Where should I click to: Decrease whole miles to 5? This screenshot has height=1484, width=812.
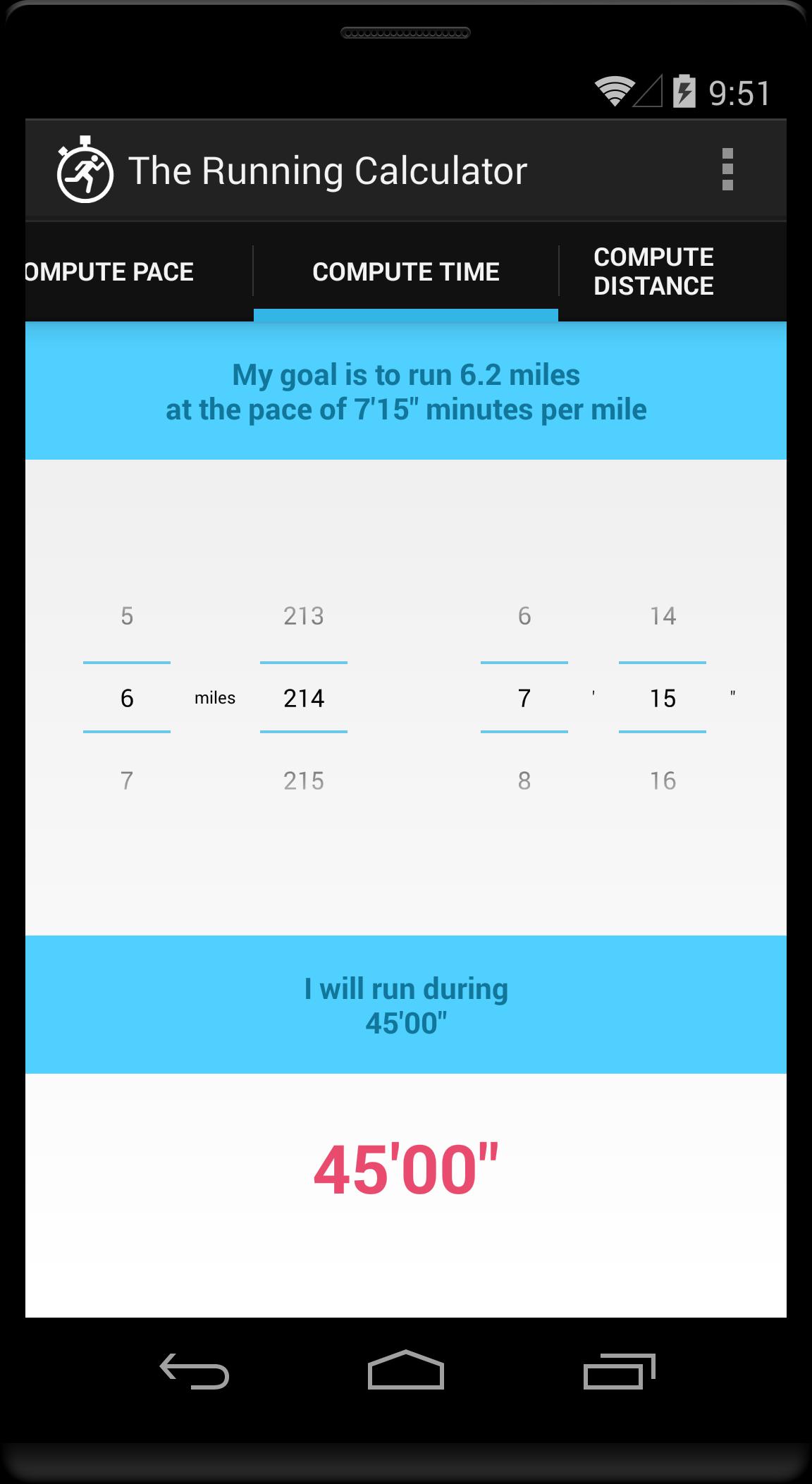coord(127,616)
